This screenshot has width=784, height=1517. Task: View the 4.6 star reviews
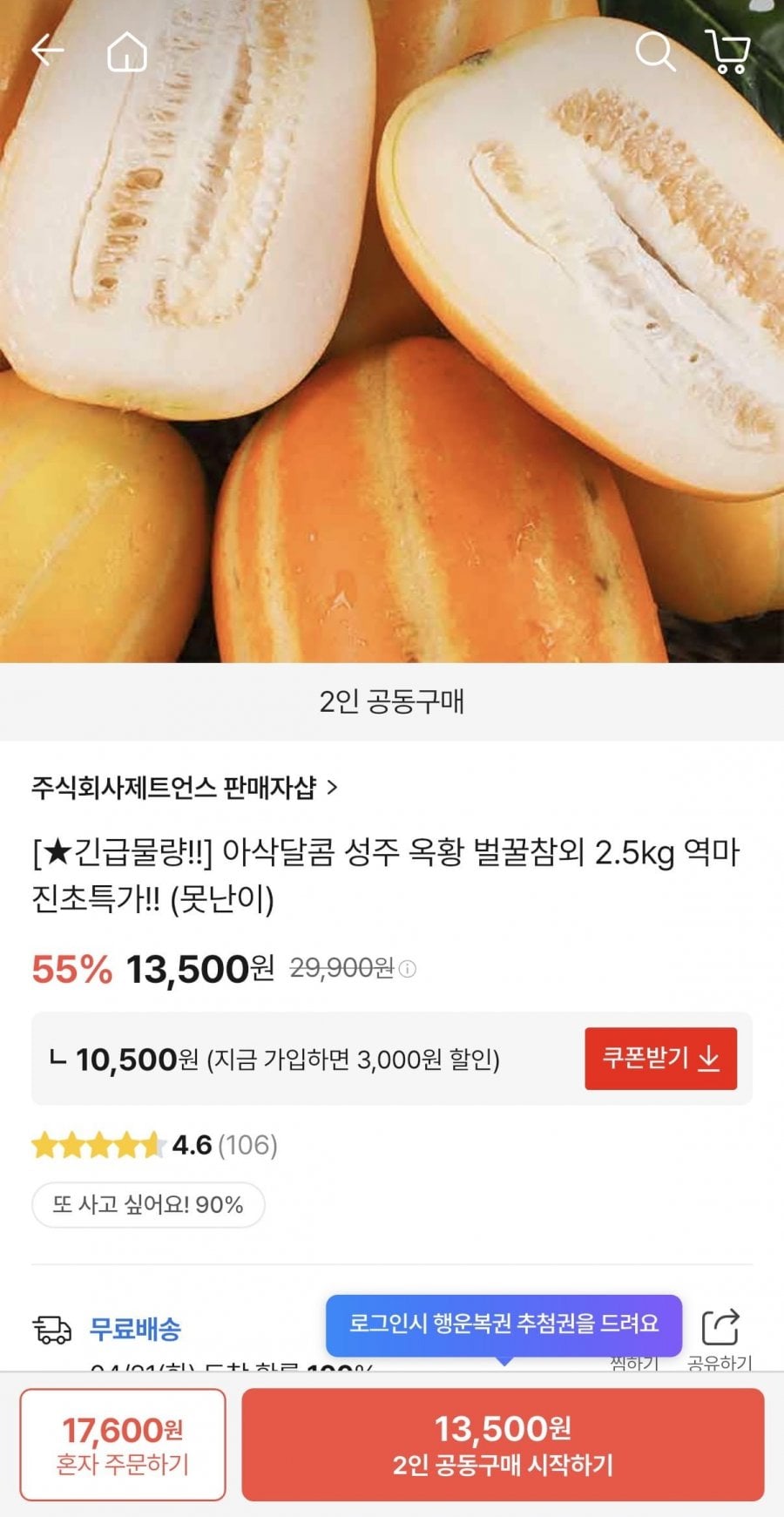click(154, 1145)
